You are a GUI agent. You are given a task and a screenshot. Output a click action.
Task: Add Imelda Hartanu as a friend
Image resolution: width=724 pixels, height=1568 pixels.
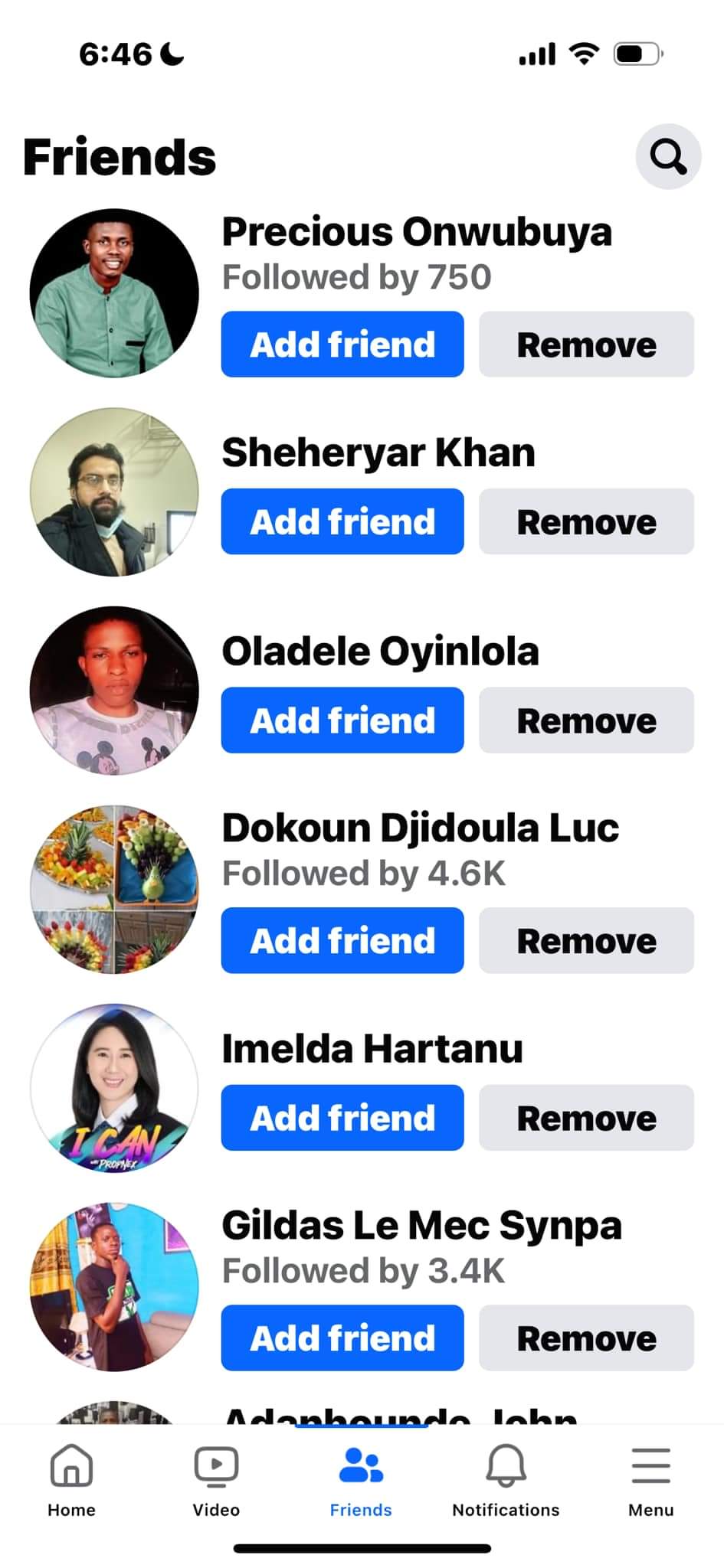[342, 1118]
